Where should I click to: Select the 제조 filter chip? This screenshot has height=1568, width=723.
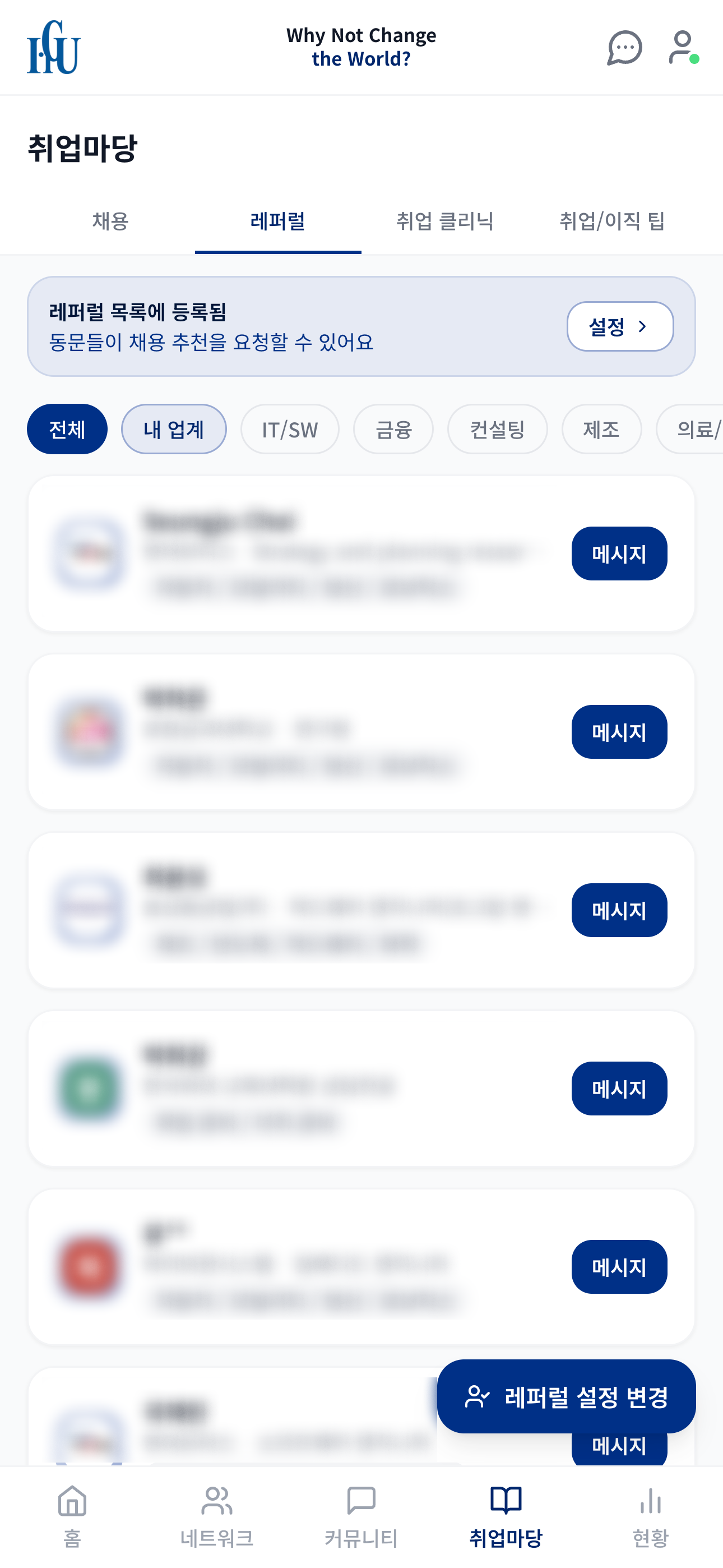[x=601, y=428]
